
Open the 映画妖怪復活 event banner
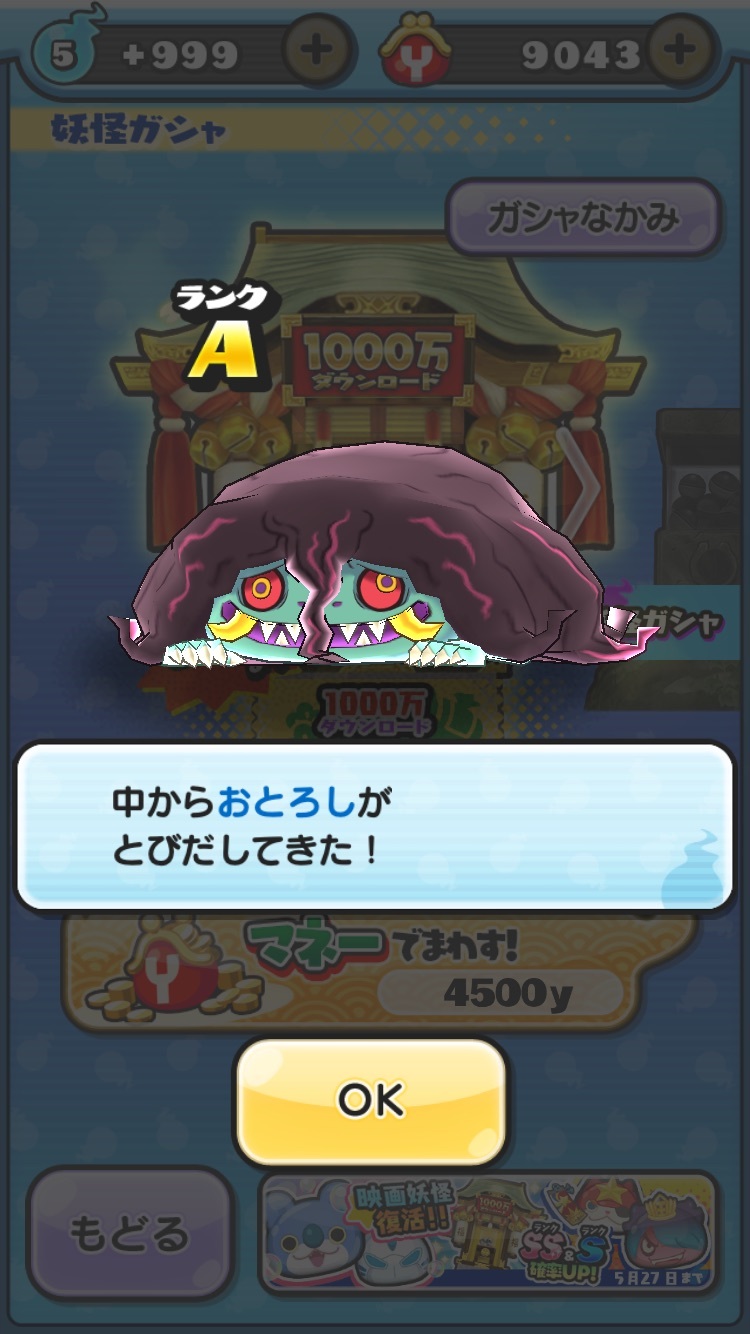(x=489, y=1232)
